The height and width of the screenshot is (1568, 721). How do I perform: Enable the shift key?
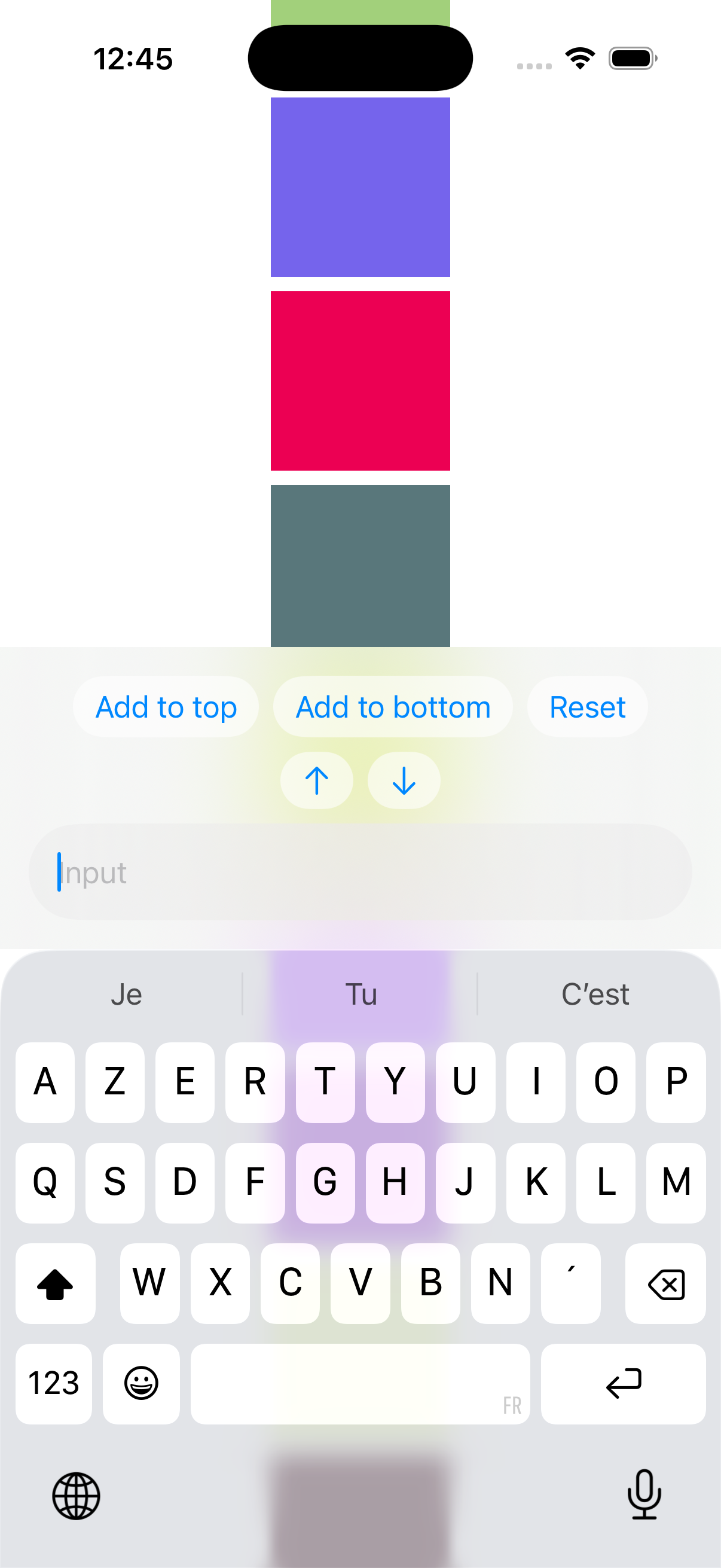[56, 1283]
